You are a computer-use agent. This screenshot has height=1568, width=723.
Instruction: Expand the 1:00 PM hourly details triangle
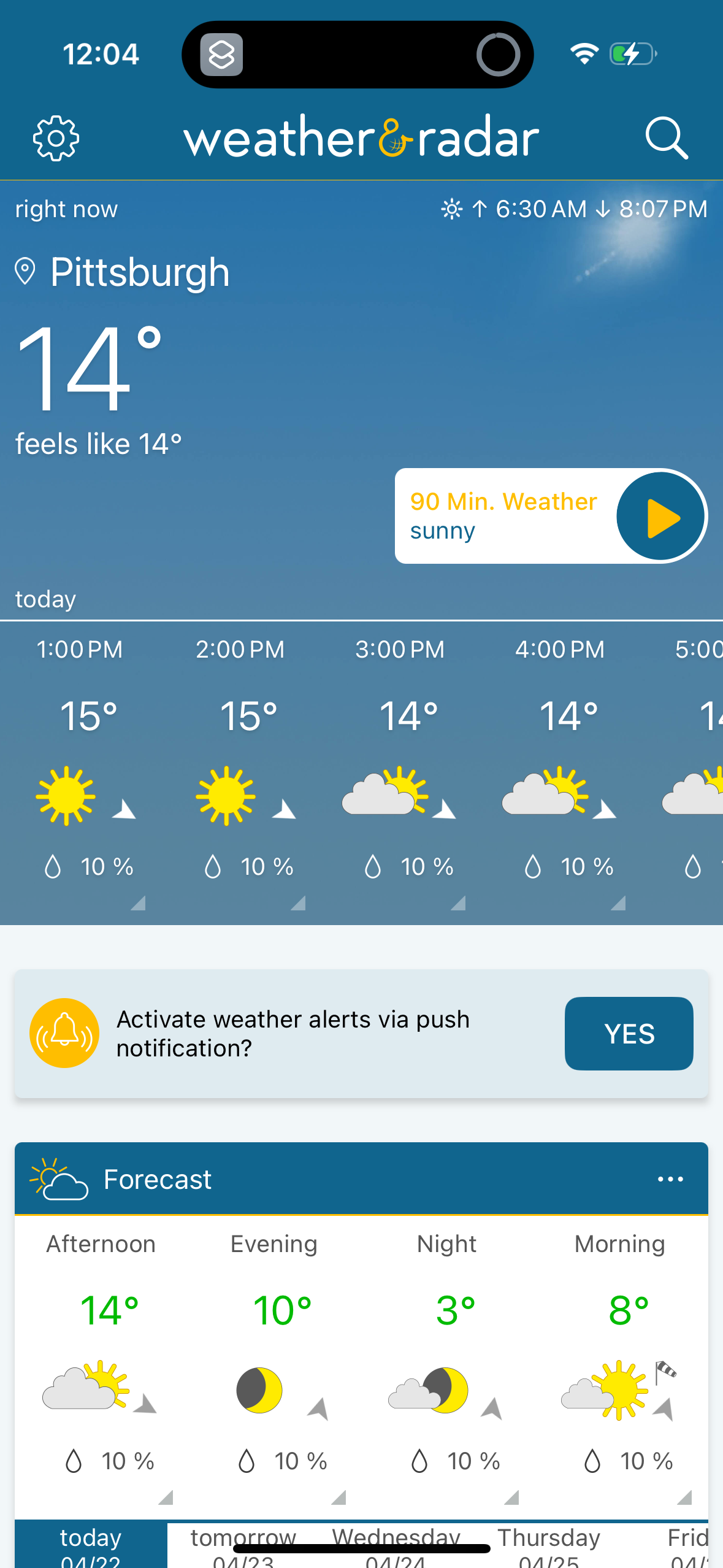click(x=139, y=902)
